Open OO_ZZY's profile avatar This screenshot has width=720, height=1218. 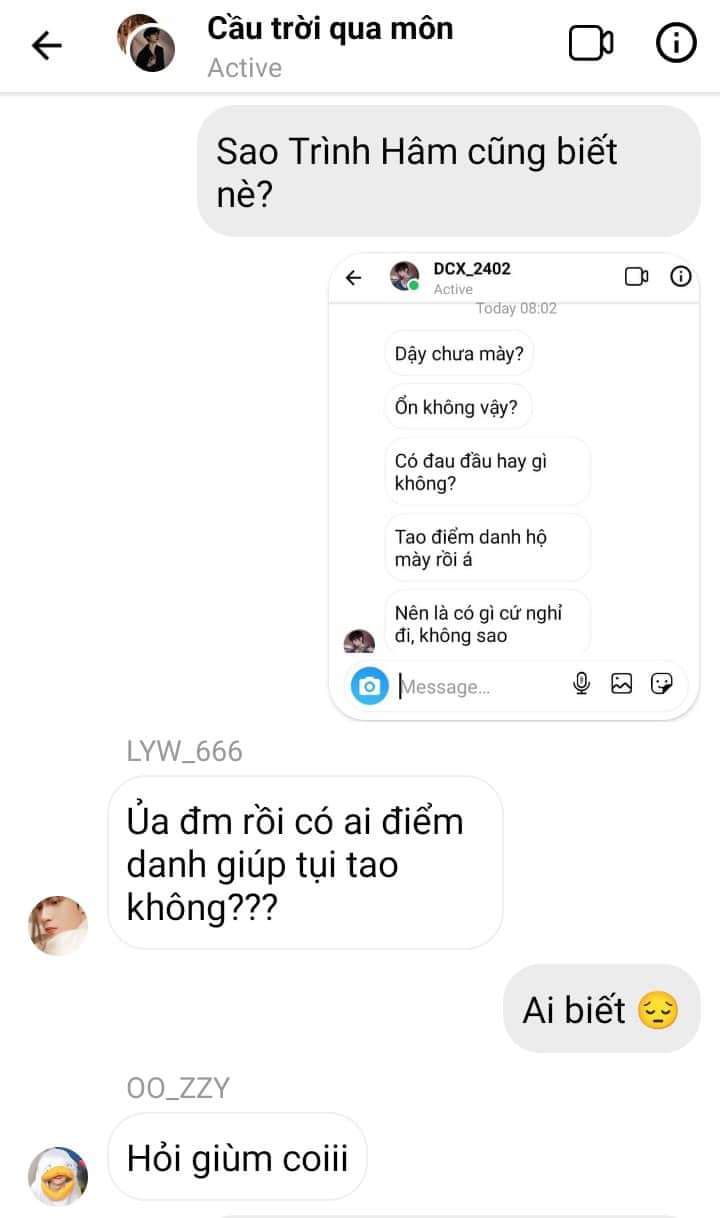(58, 1175)
